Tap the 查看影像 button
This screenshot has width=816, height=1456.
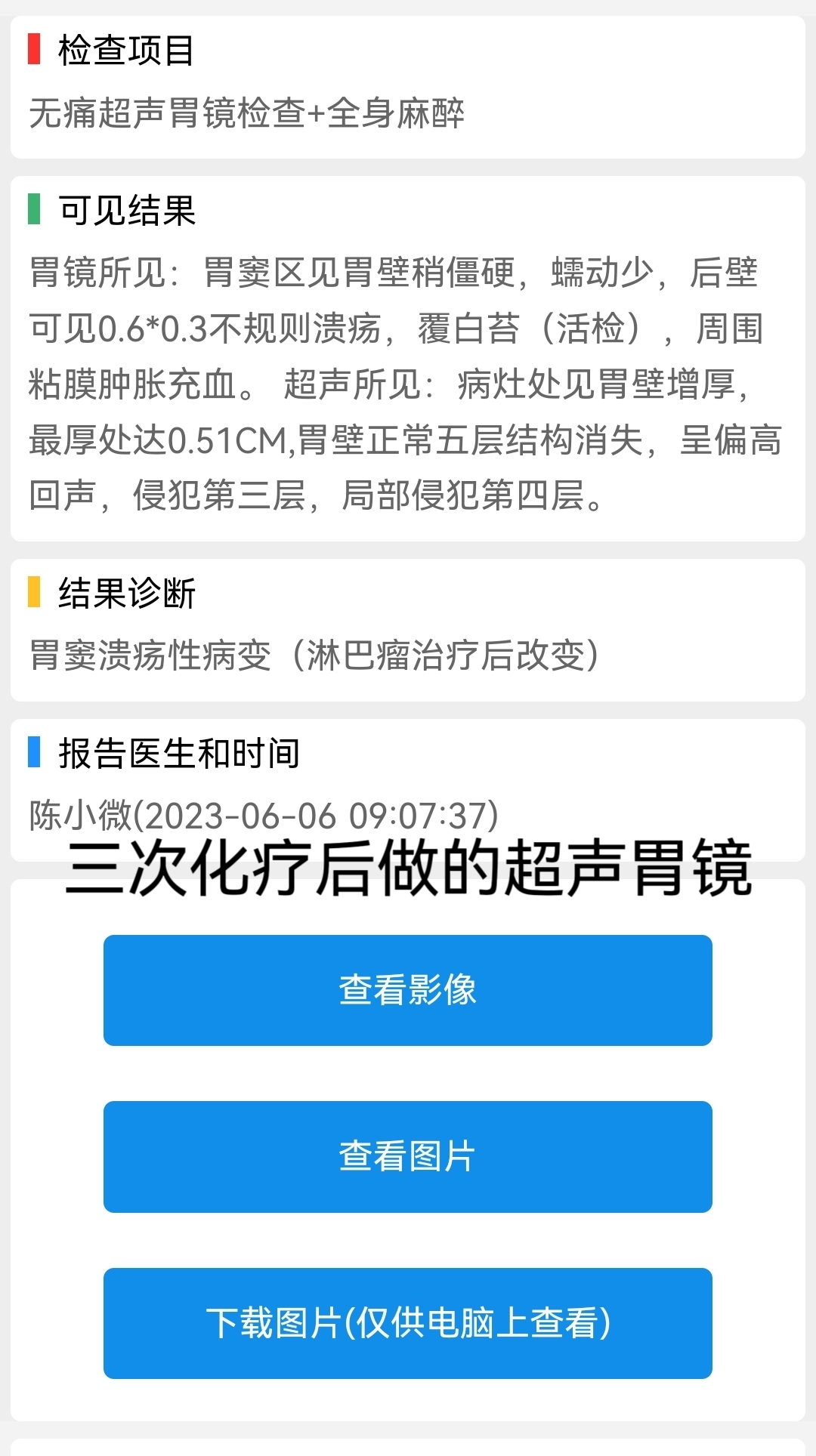408,990
